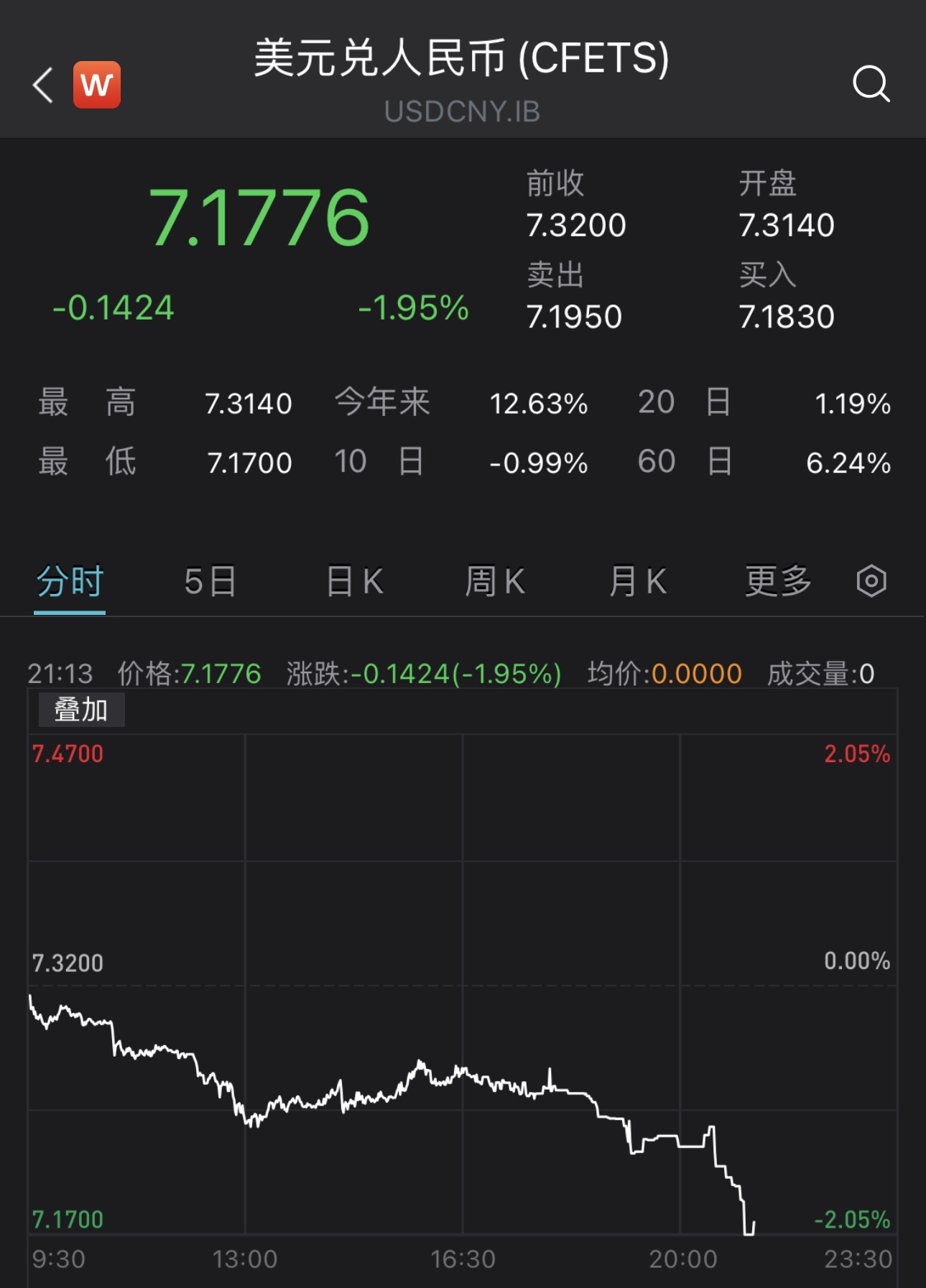Click the 前收 previous close value 7.3200
The width and height of the screenshot is (926, 1288).
(x=575, y=225)
